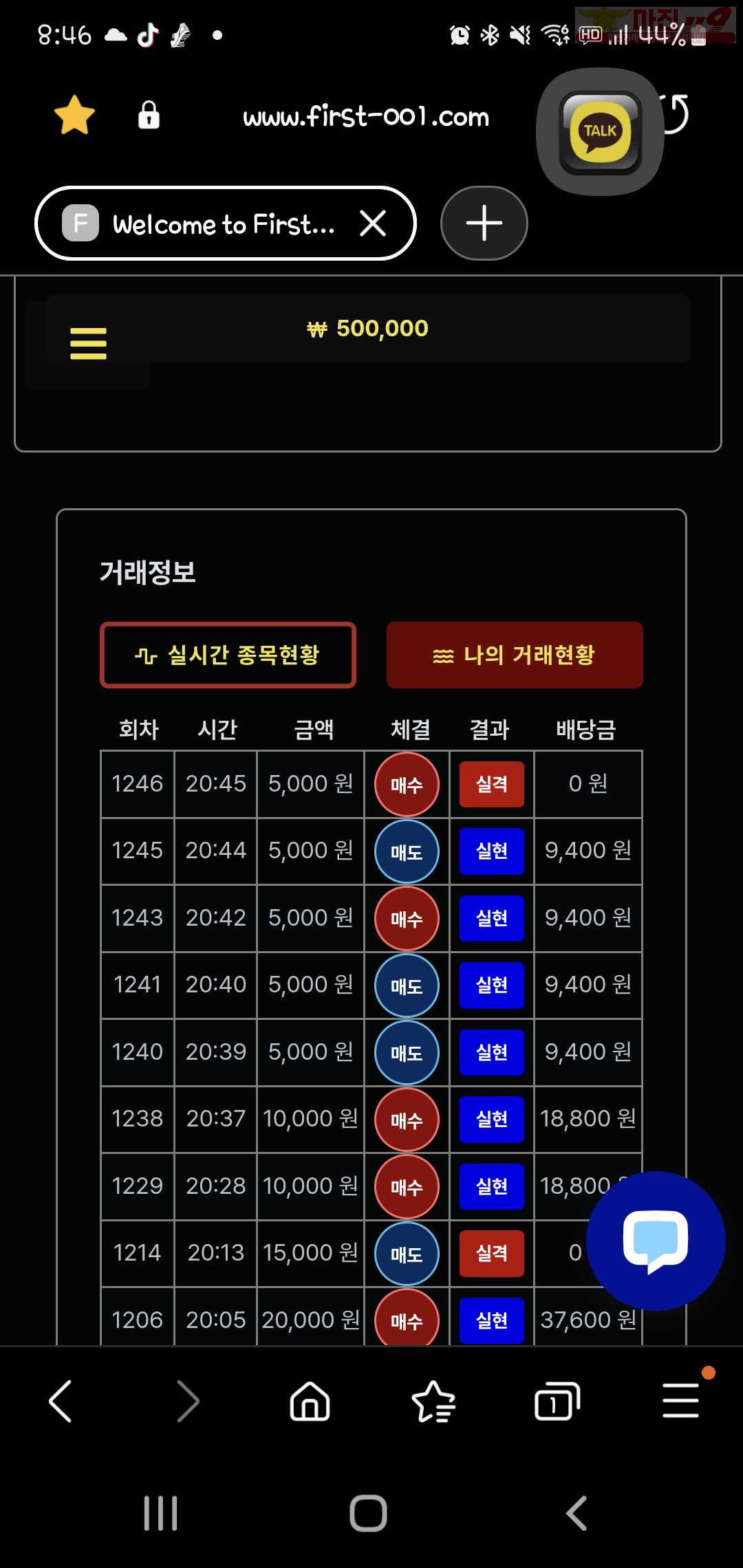The width and height of the screenshot is (743, 1568).
Task: Go forward in browser toolbar
Action: [187, 1401]
